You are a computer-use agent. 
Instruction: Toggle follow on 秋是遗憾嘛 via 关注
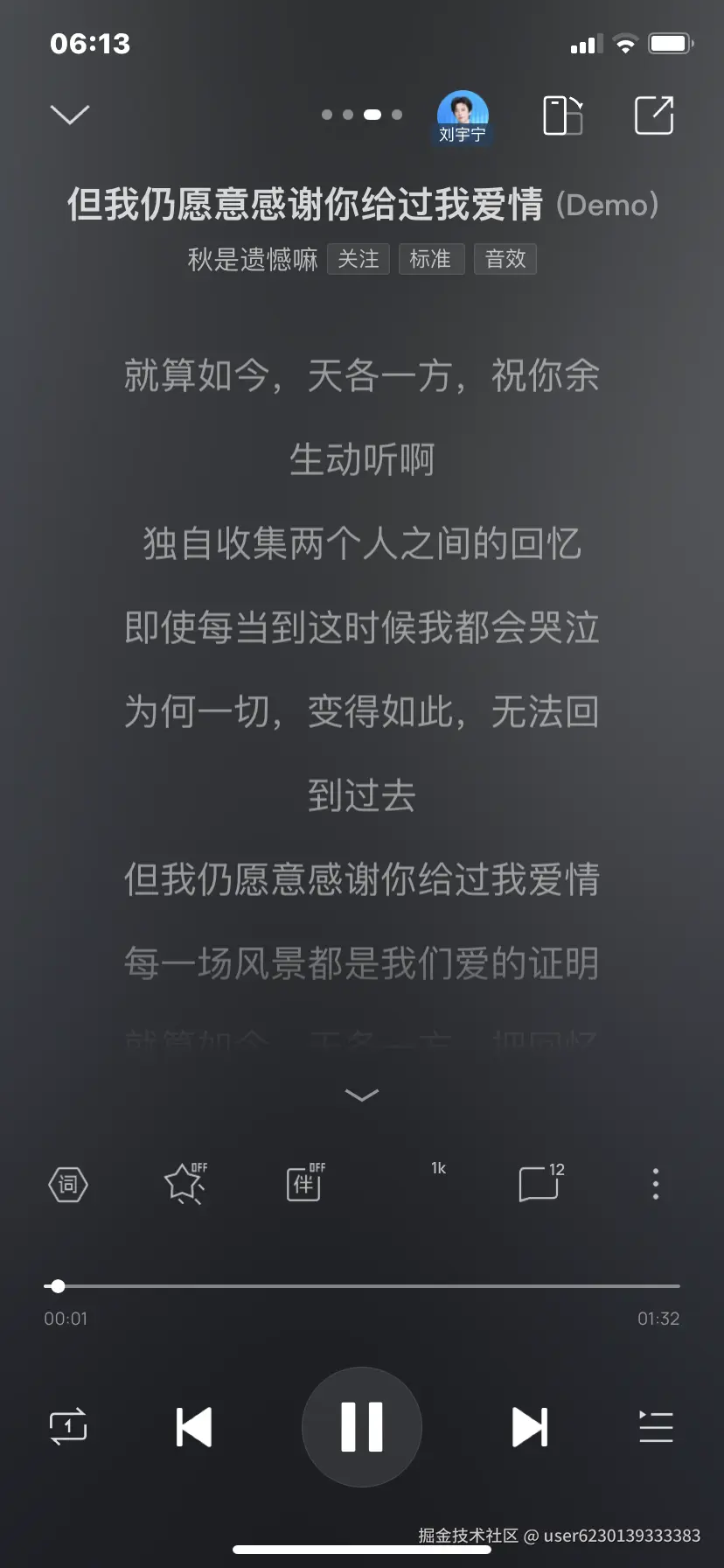[358, 259]
